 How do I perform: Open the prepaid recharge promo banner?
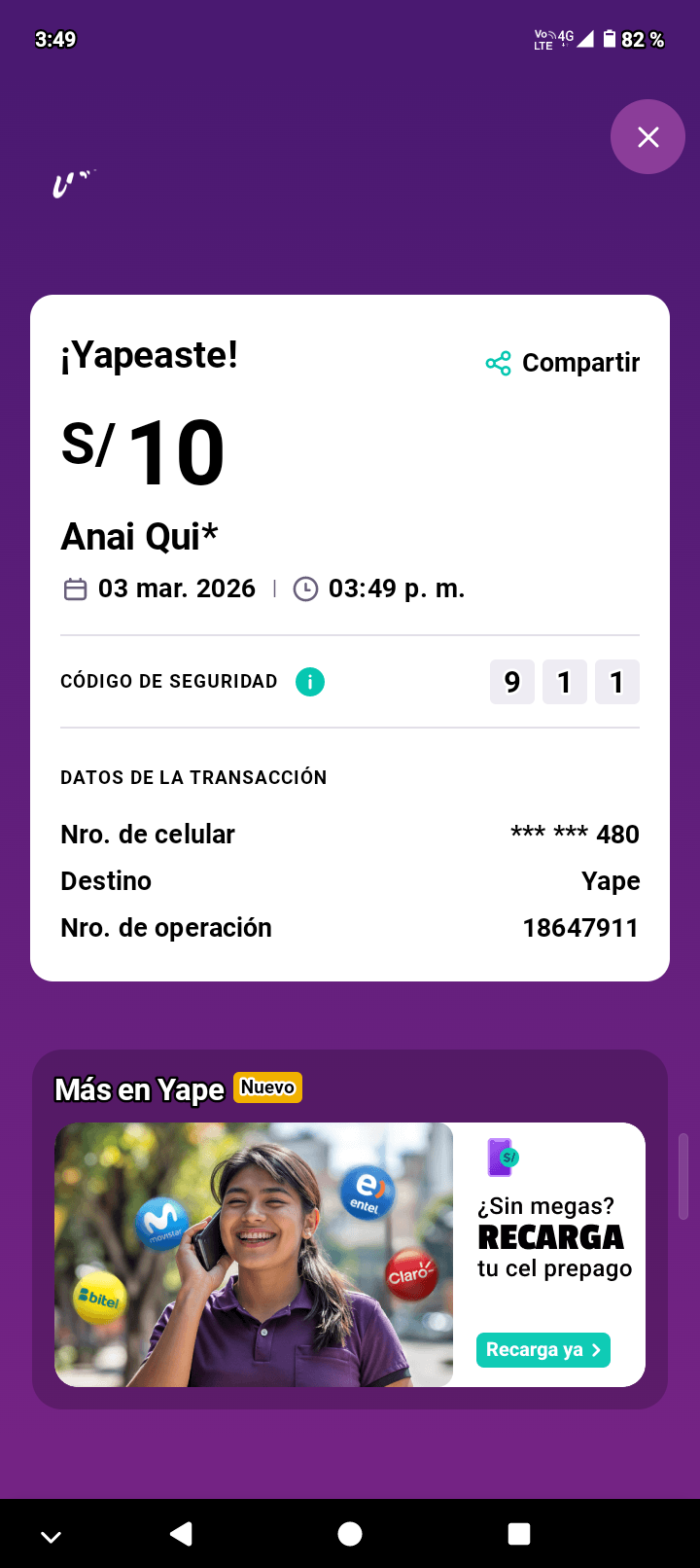pos(255,1255)
